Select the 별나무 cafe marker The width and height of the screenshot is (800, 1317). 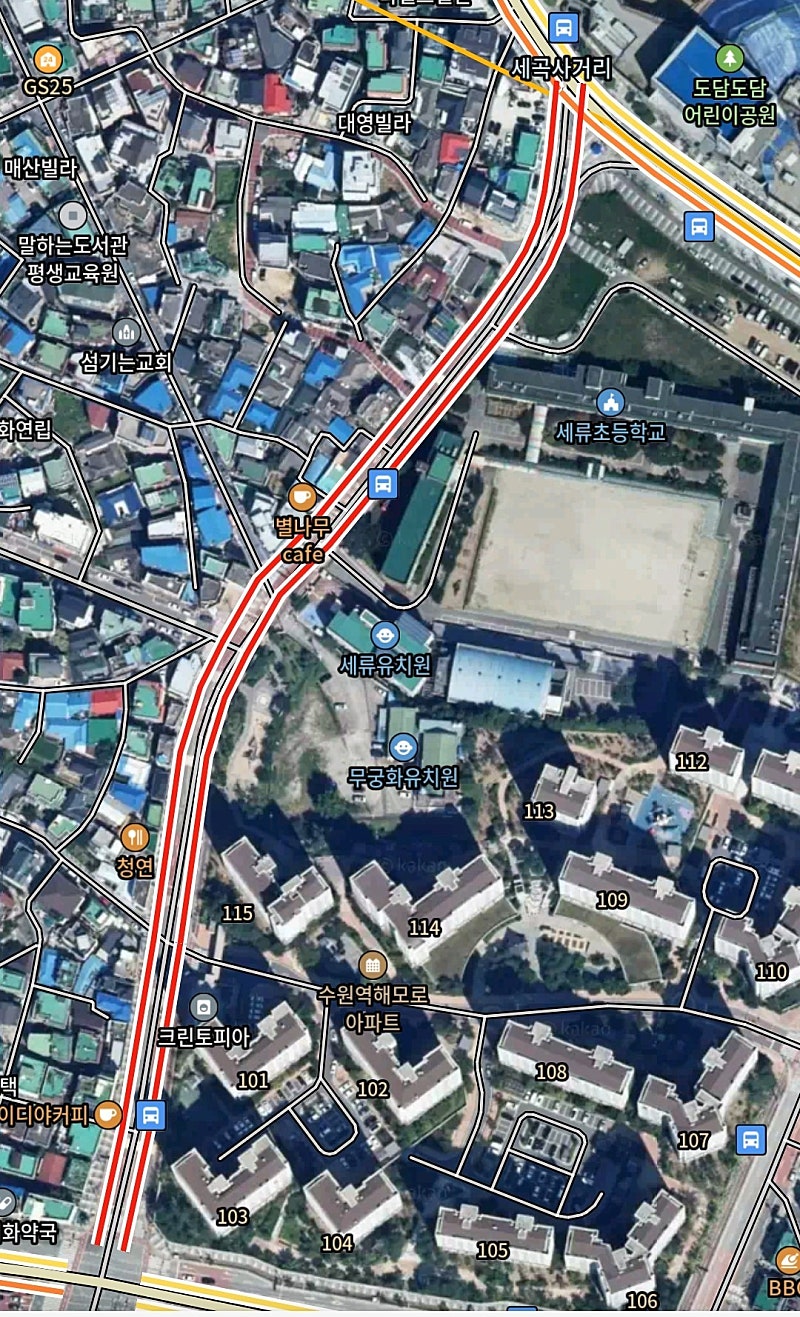pyautogui.click(x=301, y=496)
